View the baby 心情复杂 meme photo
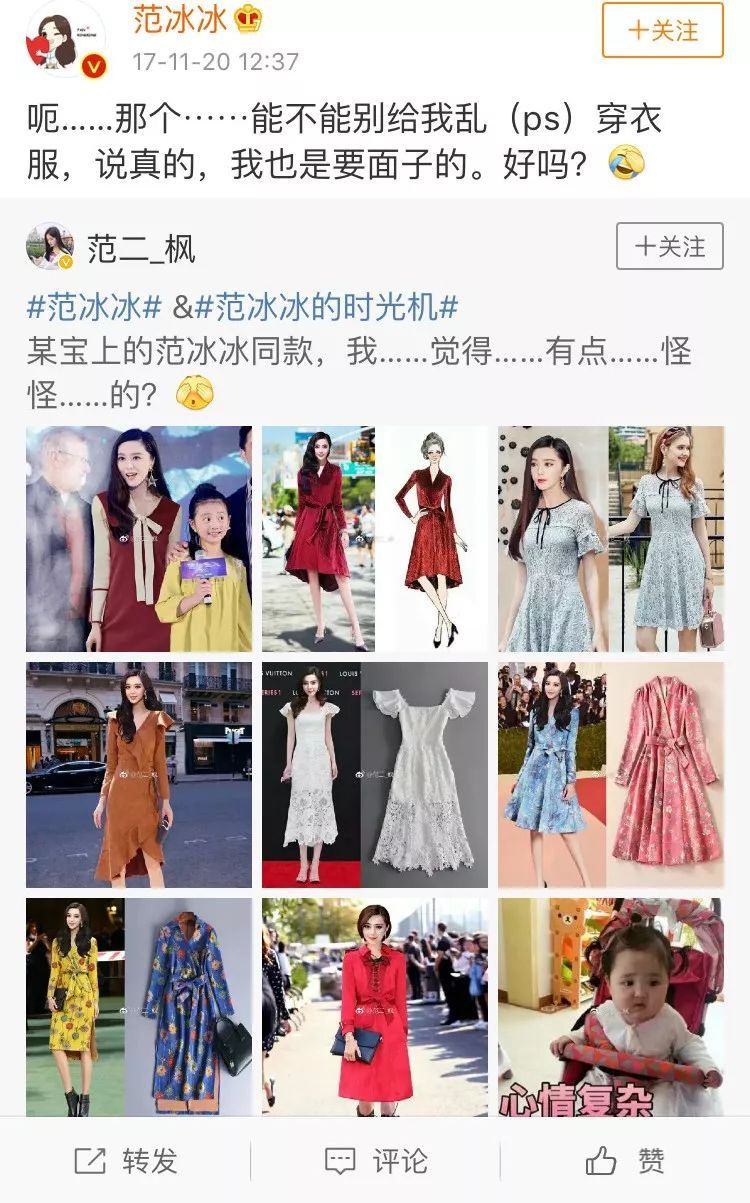Viewport: 750px width, 1203px height. point(611,1006)
